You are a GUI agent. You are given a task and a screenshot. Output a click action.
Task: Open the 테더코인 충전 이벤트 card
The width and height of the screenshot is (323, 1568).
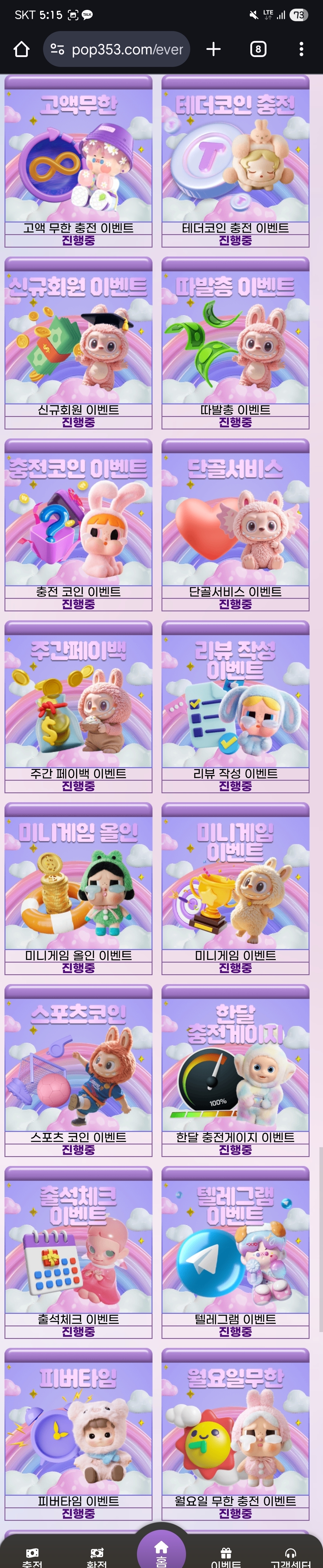(x=235, y=161)
